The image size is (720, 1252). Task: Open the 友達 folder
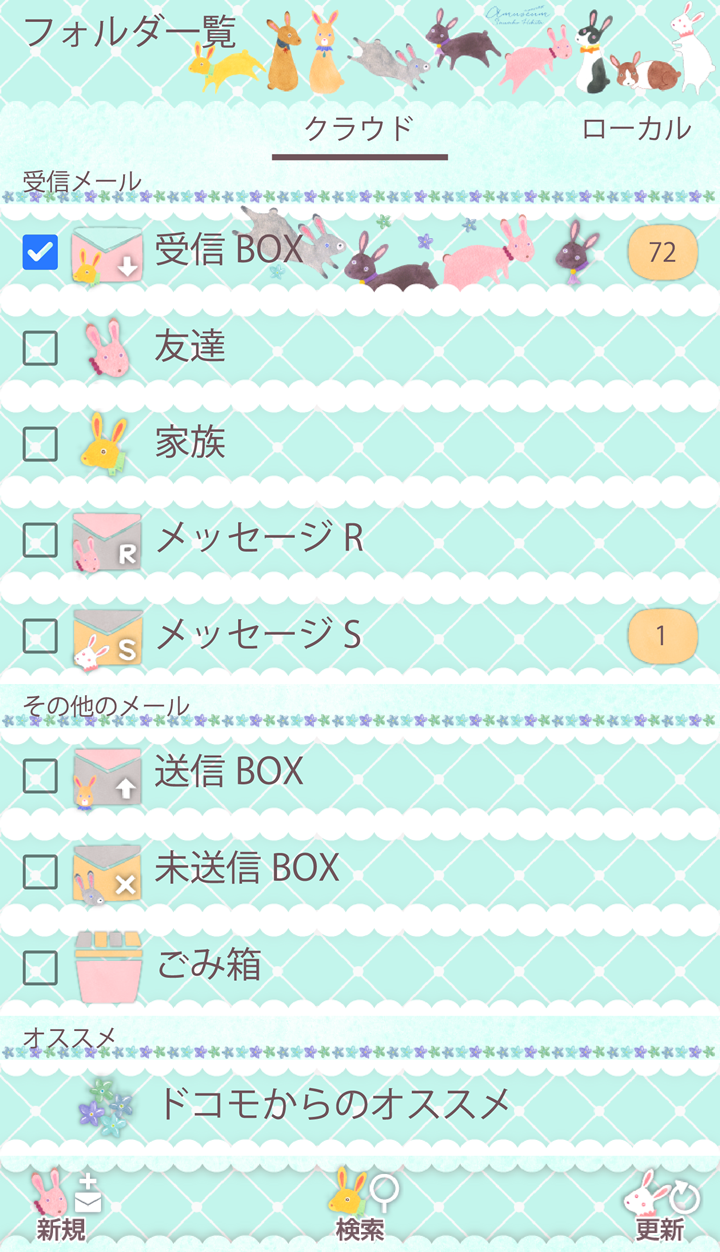pos(190,347)
